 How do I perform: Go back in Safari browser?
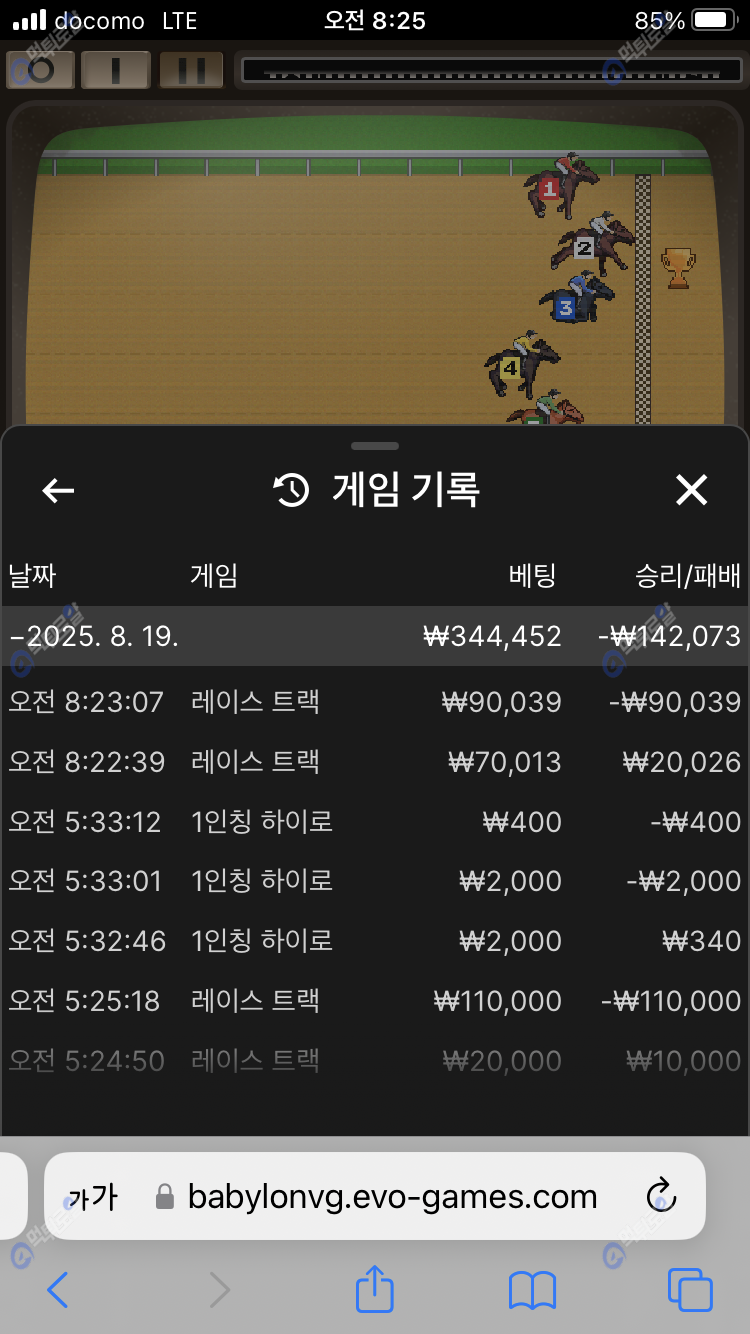[58, 1291]
